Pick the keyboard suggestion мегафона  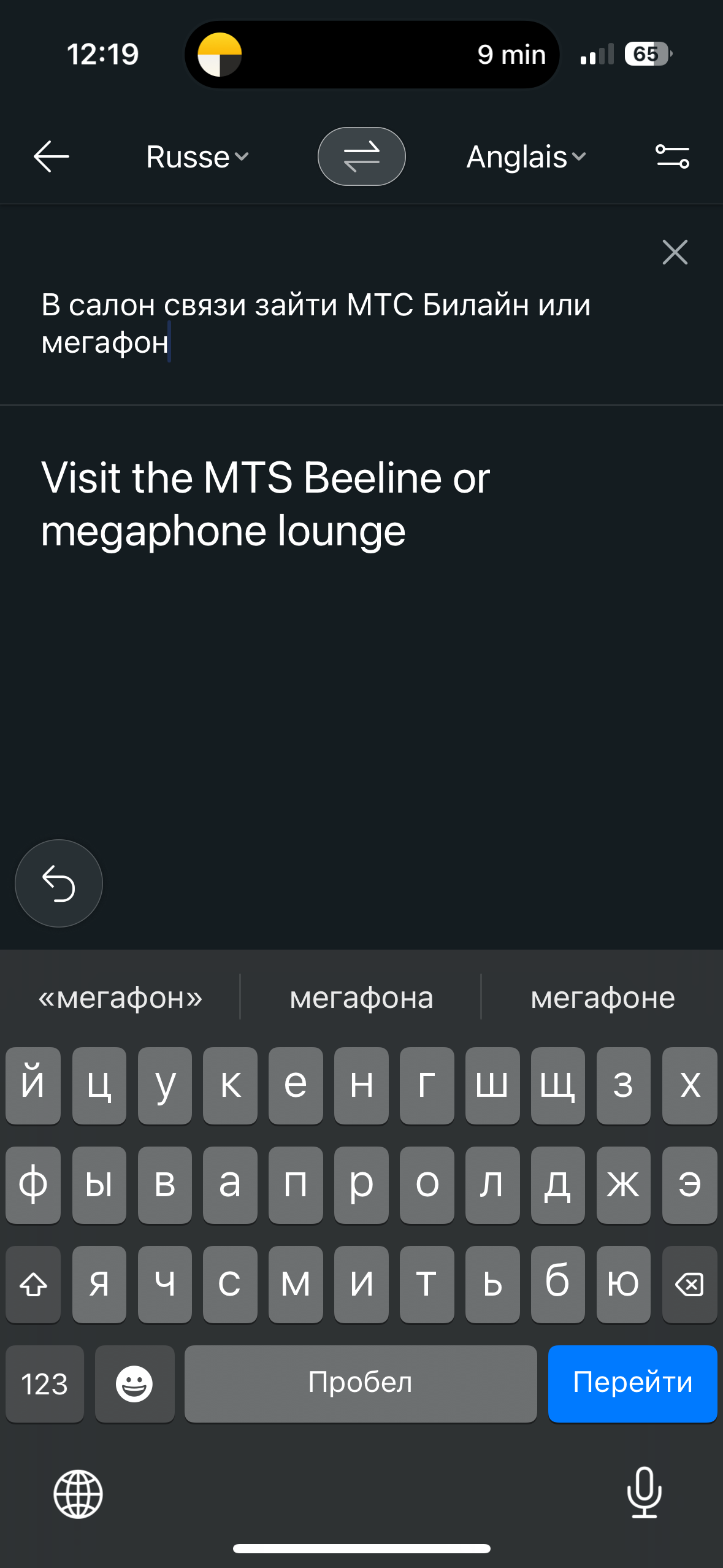click(361, 997)
